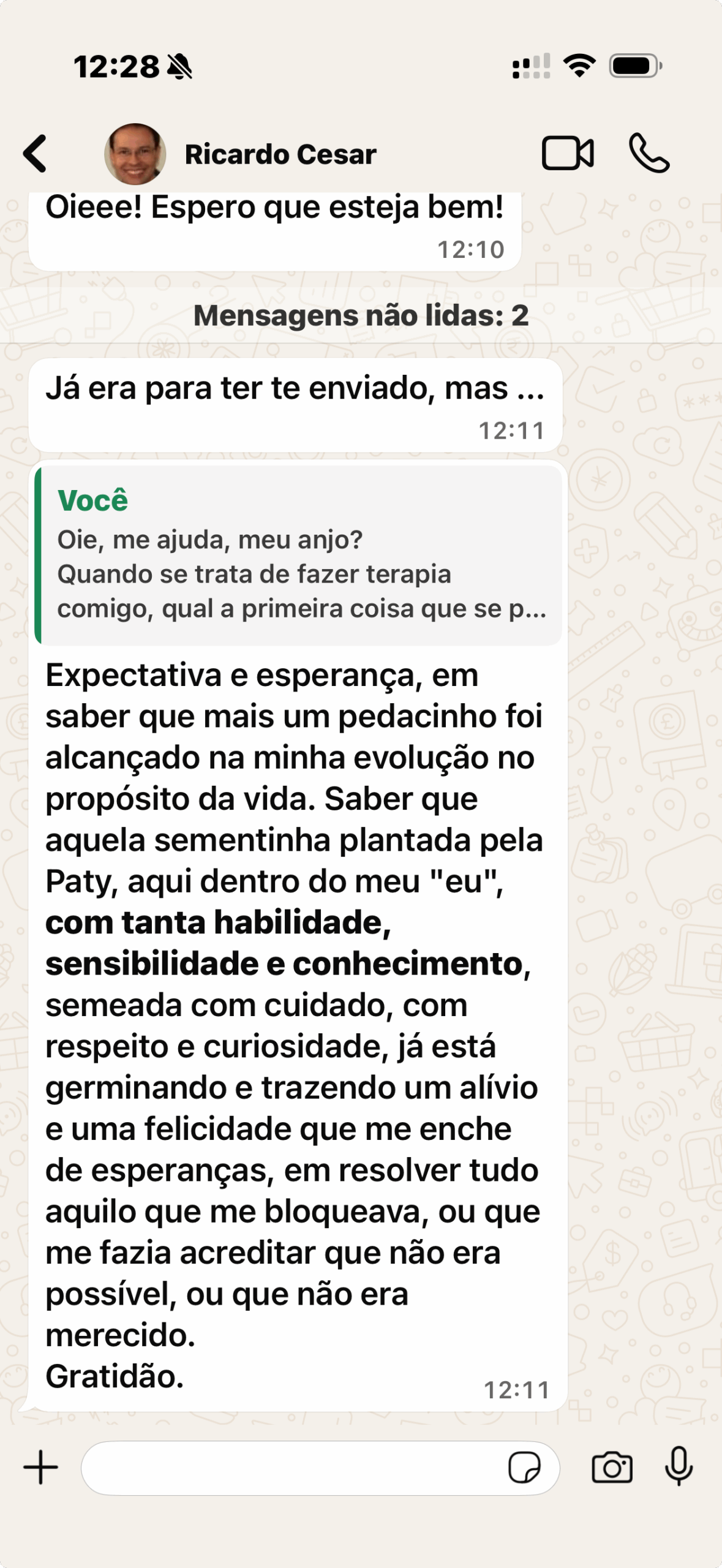Start a voice call with Ricardo Cesar

[x=649, y=153]
